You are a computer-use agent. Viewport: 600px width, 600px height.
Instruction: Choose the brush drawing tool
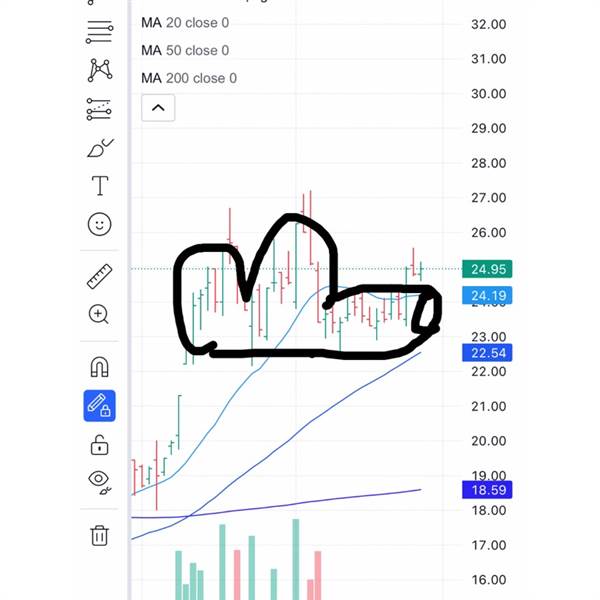tap(100, 148)
